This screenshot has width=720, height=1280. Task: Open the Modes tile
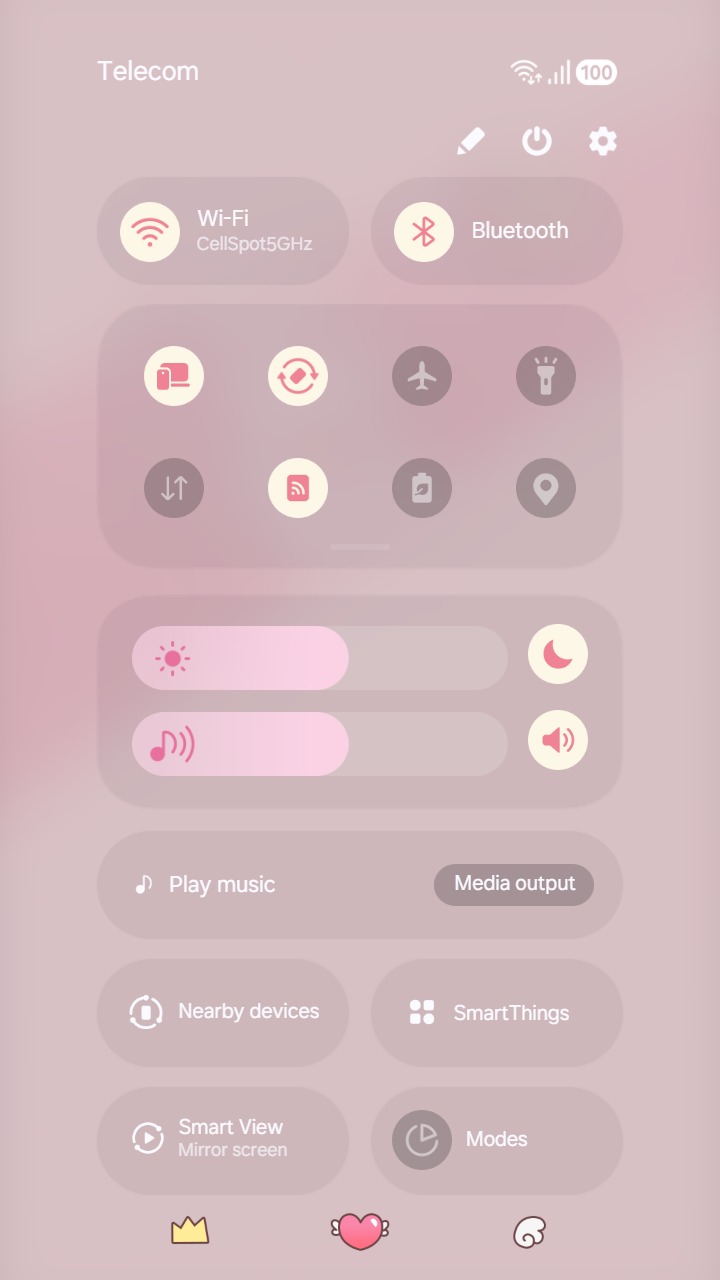click(x=496, y=1139)
